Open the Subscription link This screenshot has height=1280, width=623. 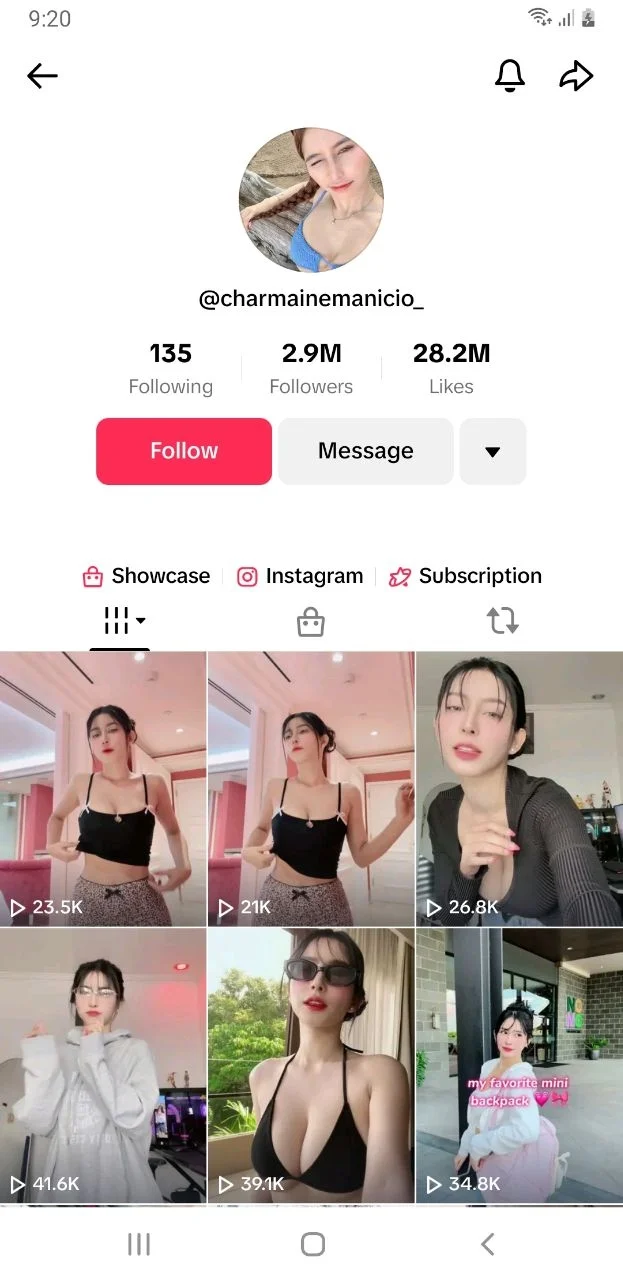click(x=465, y=576)
